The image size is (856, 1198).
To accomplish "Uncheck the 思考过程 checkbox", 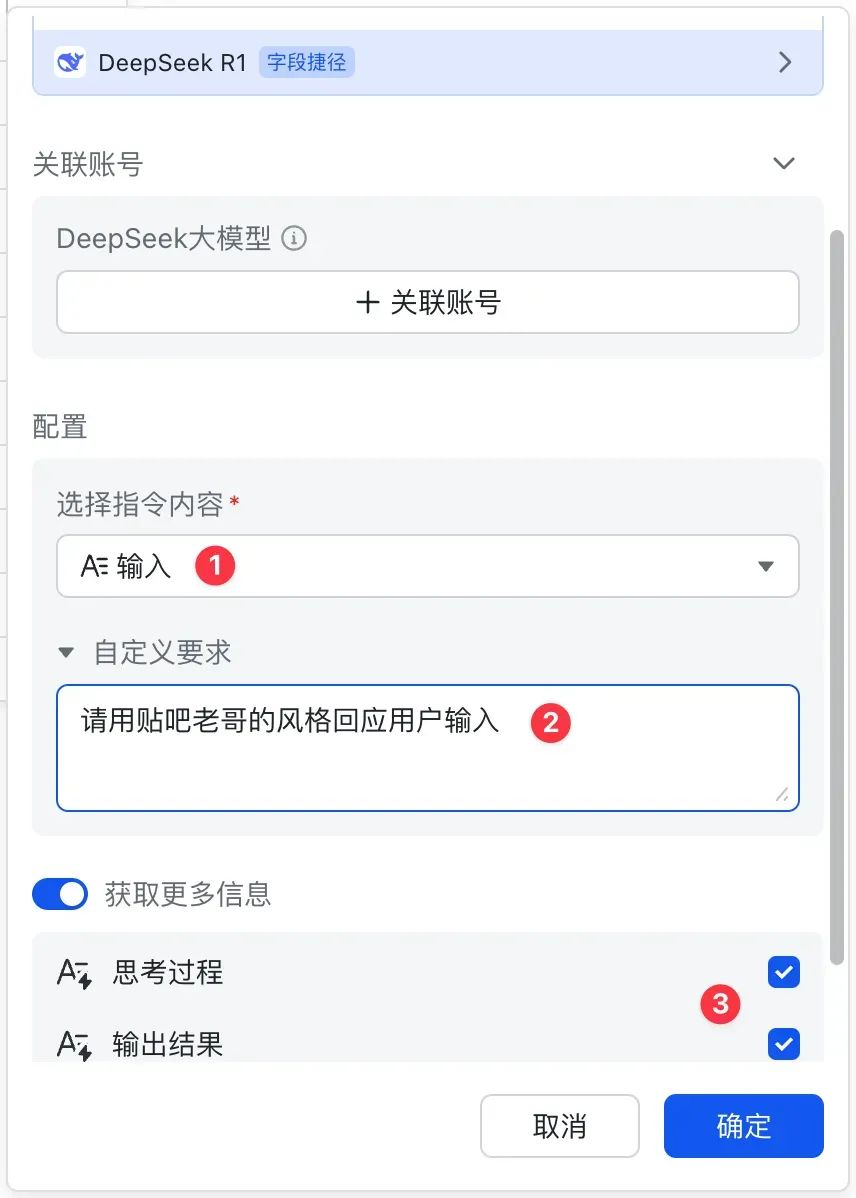I will (783, 971).
